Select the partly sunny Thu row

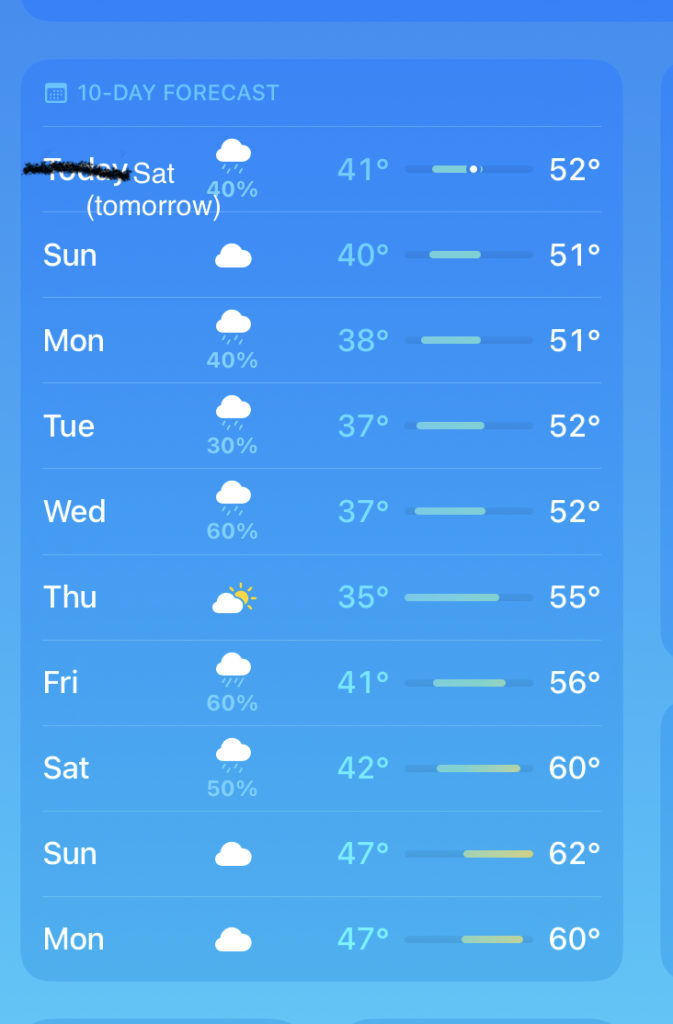(x=321, y=597)
